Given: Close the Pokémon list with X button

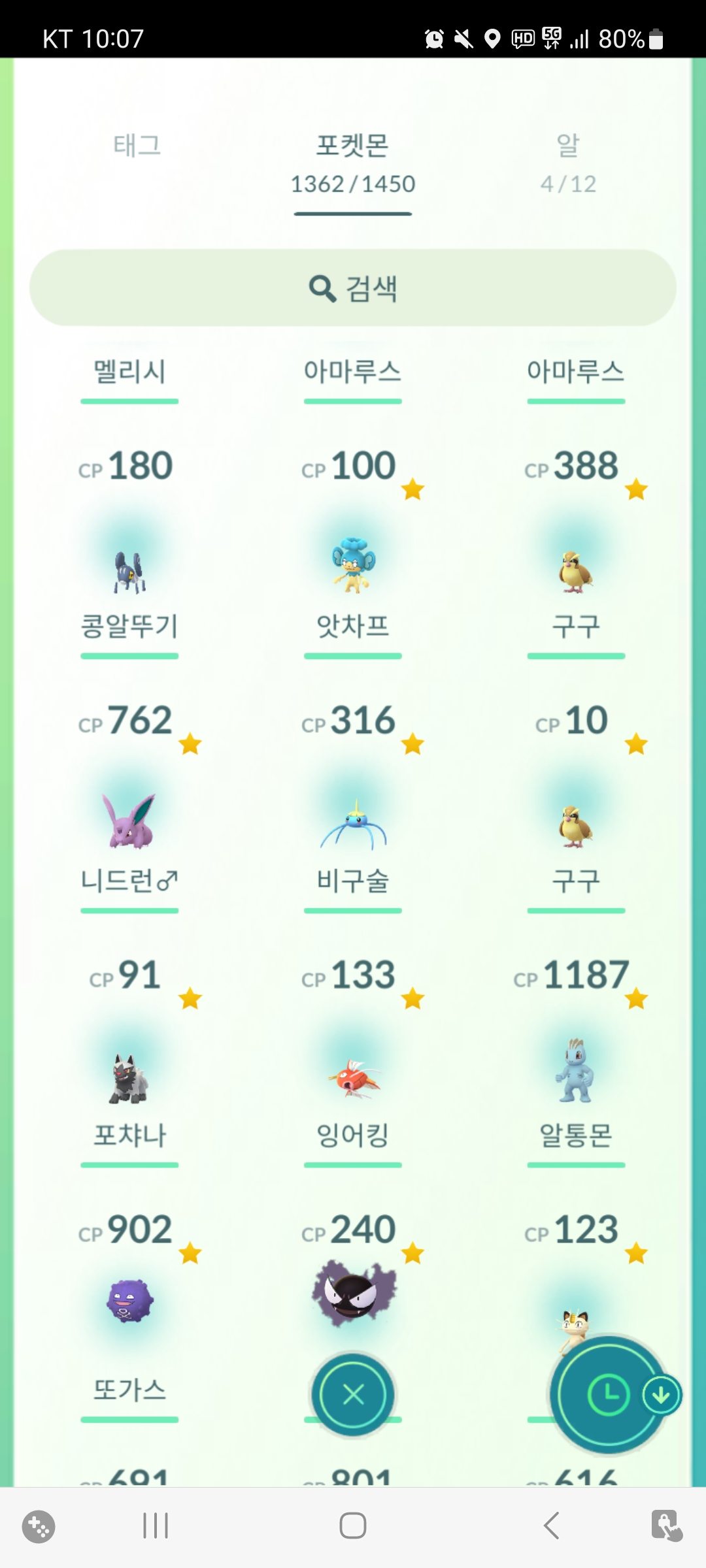Looking at the screenshot, I should tap(353, 1394).
